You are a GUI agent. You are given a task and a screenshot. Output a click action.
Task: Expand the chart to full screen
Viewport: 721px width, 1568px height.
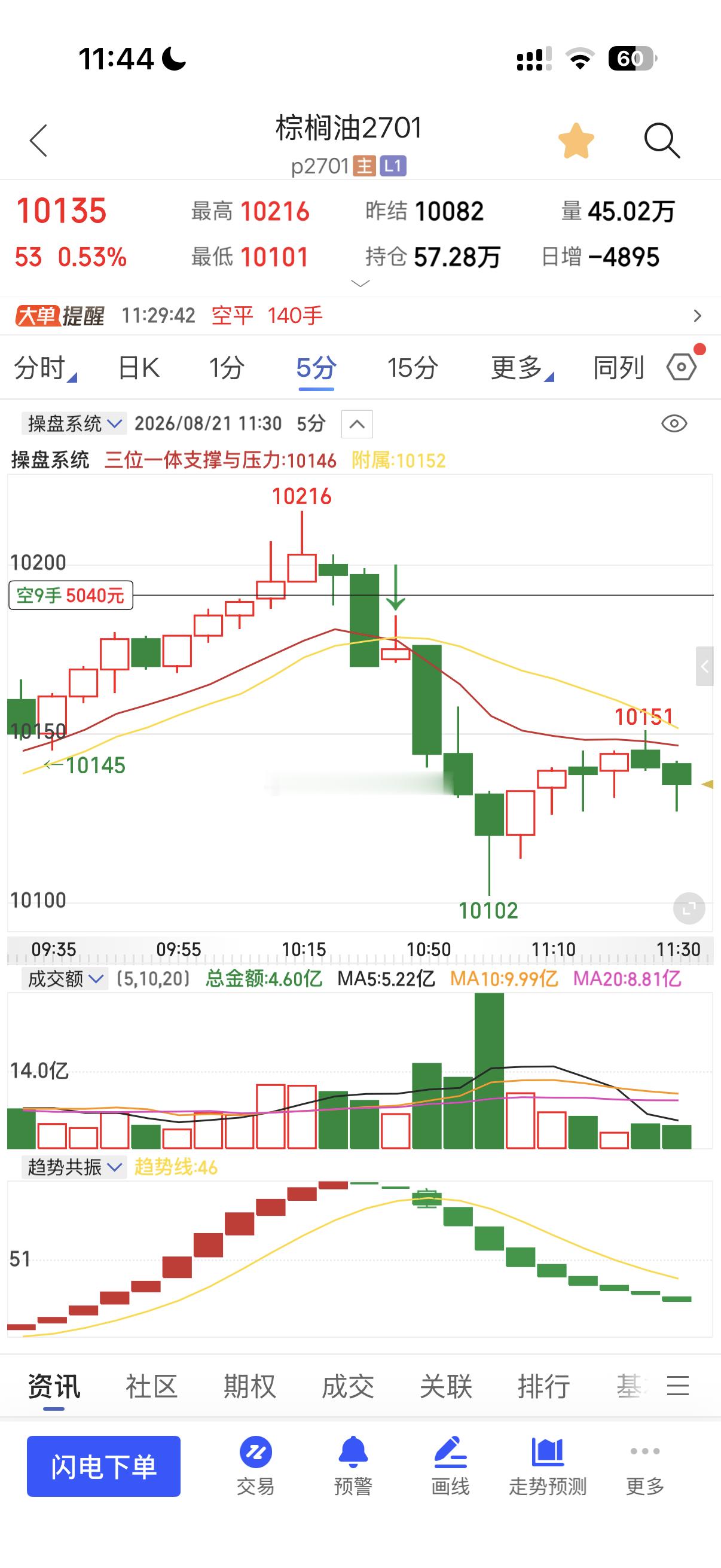pos(689,909)
